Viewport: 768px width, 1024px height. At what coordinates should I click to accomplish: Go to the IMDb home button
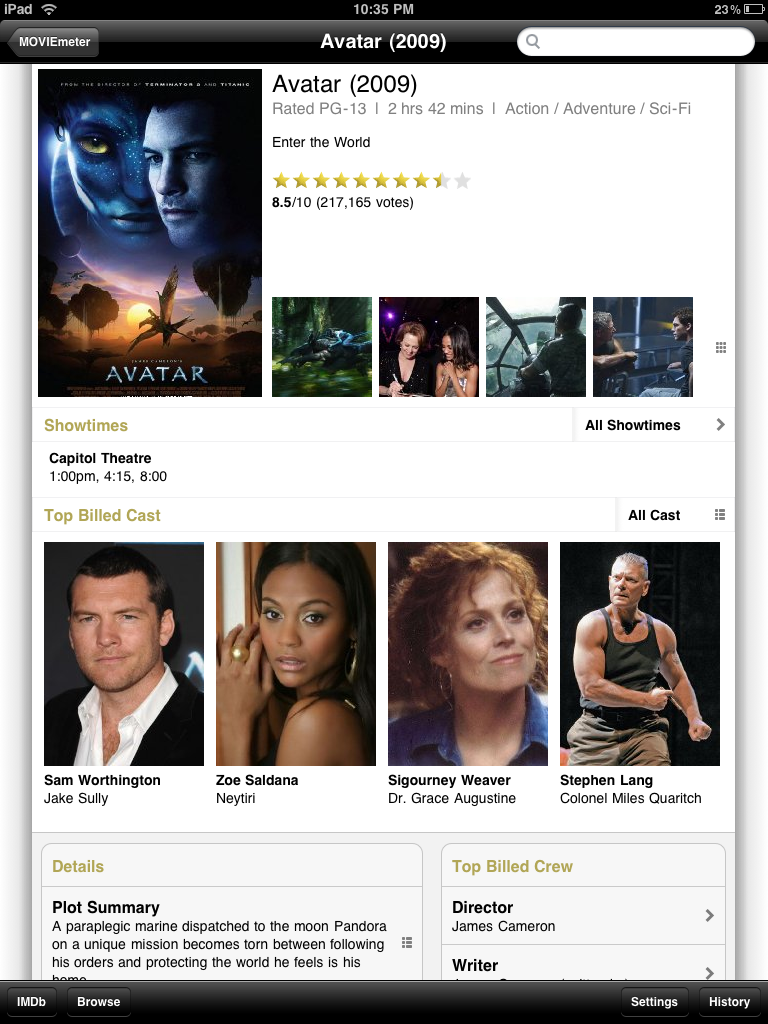[x=32, y=1001]
